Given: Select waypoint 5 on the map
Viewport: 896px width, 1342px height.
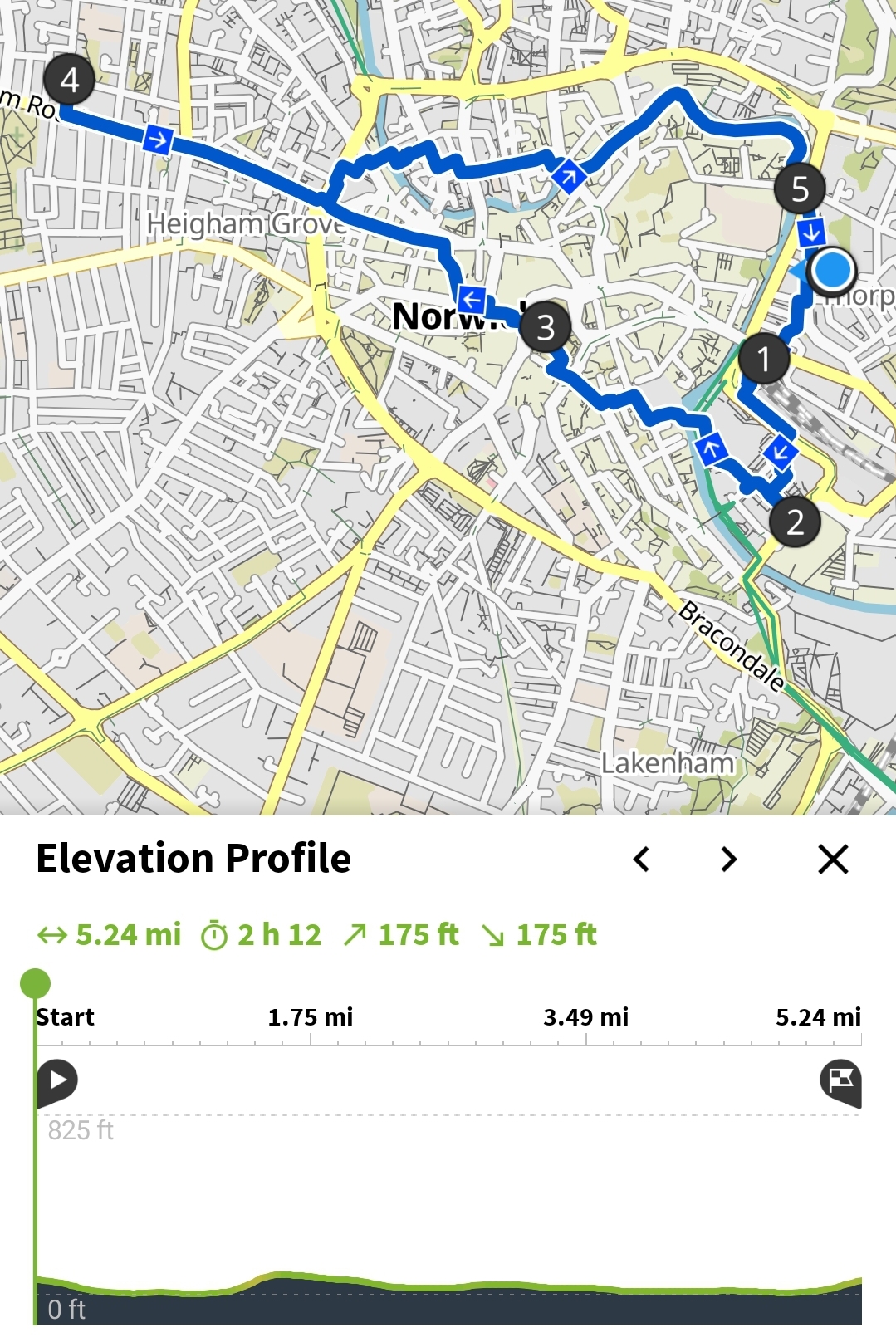Looking at the screenshot, I should 799,189.
